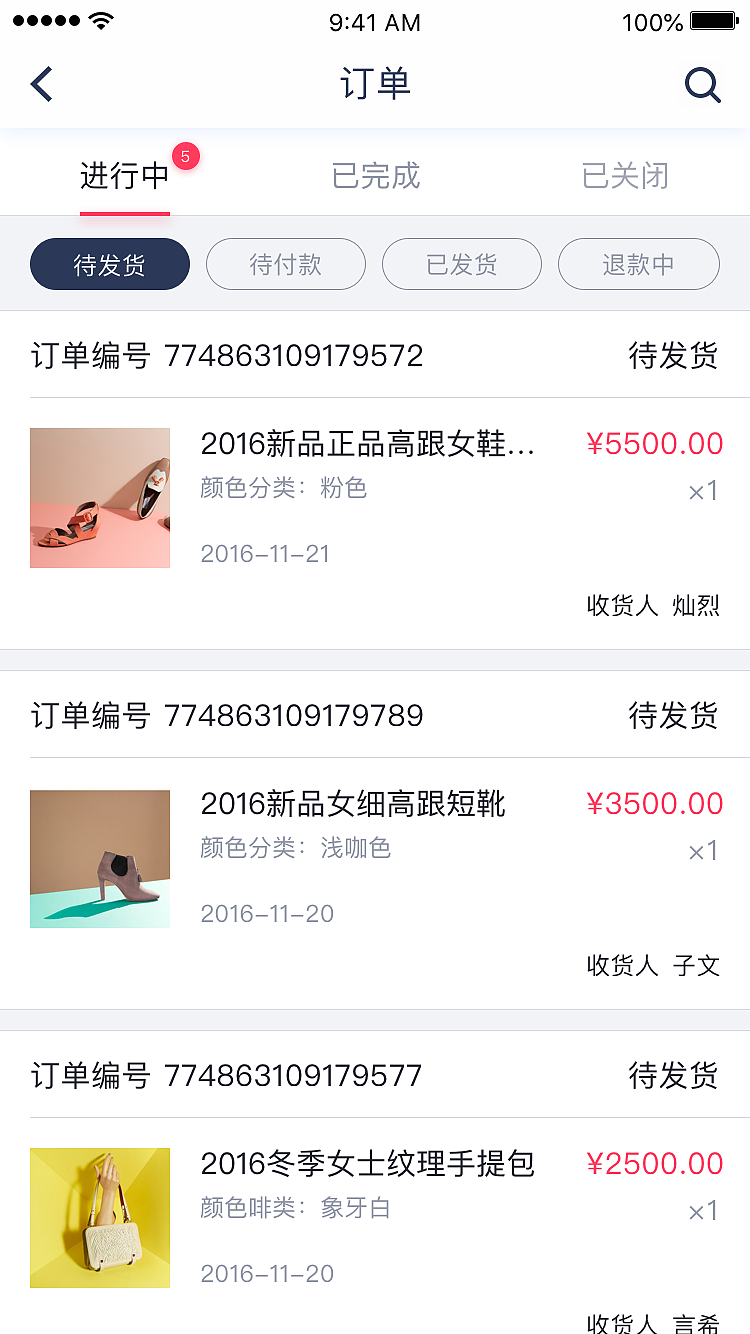750x1334 pixels.
Task: Tap the pink high heel product thumbnail
Action: pos(100,497)
